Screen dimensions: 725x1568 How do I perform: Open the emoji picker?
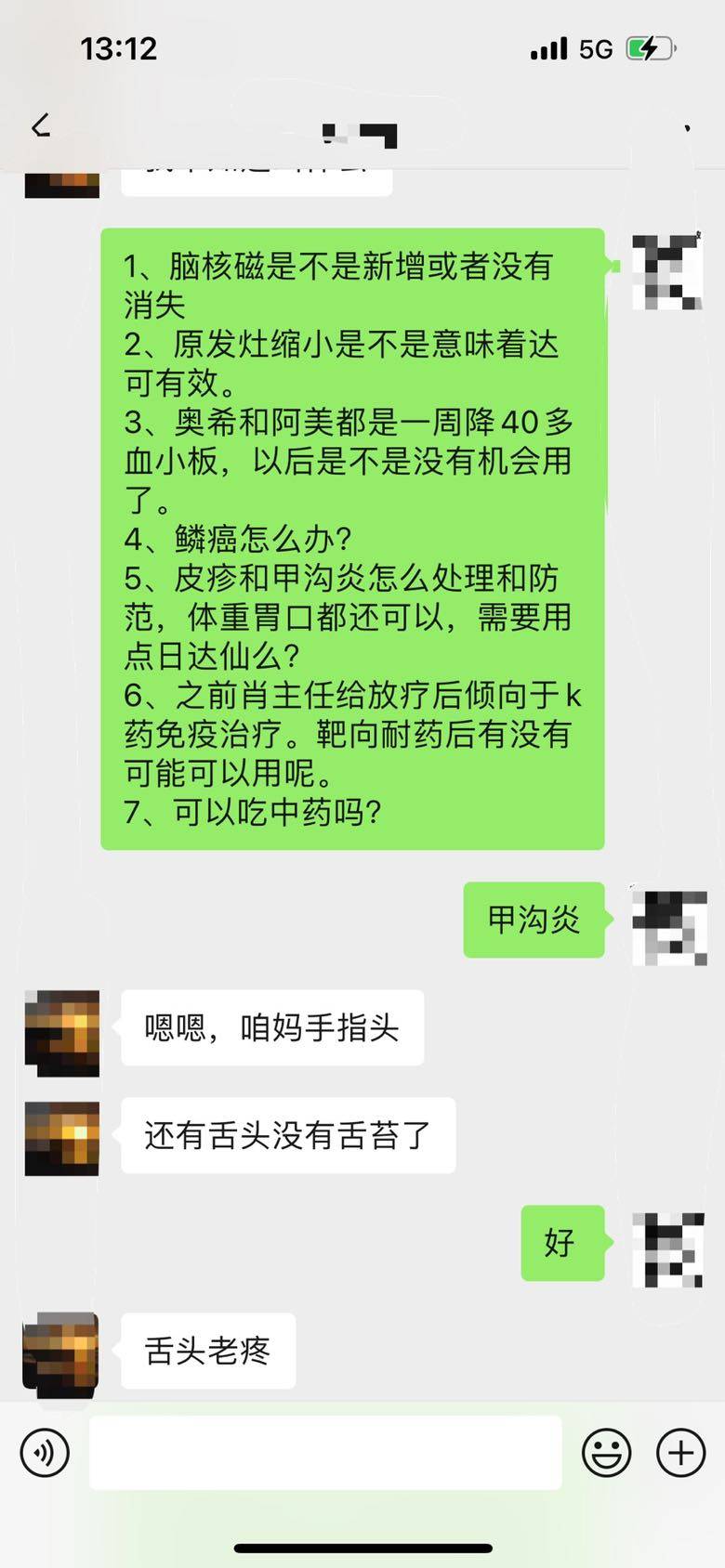tap(607, 1453)
